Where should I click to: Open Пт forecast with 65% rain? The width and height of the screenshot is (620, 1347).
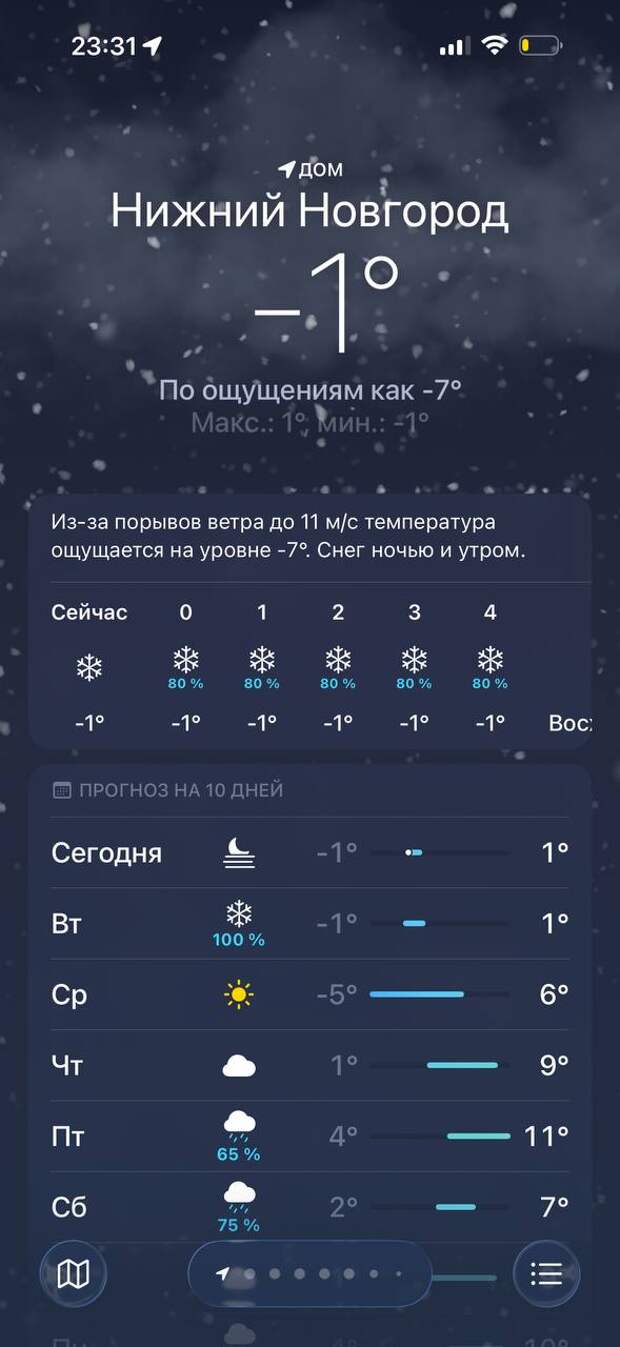tap(310, 1137)
